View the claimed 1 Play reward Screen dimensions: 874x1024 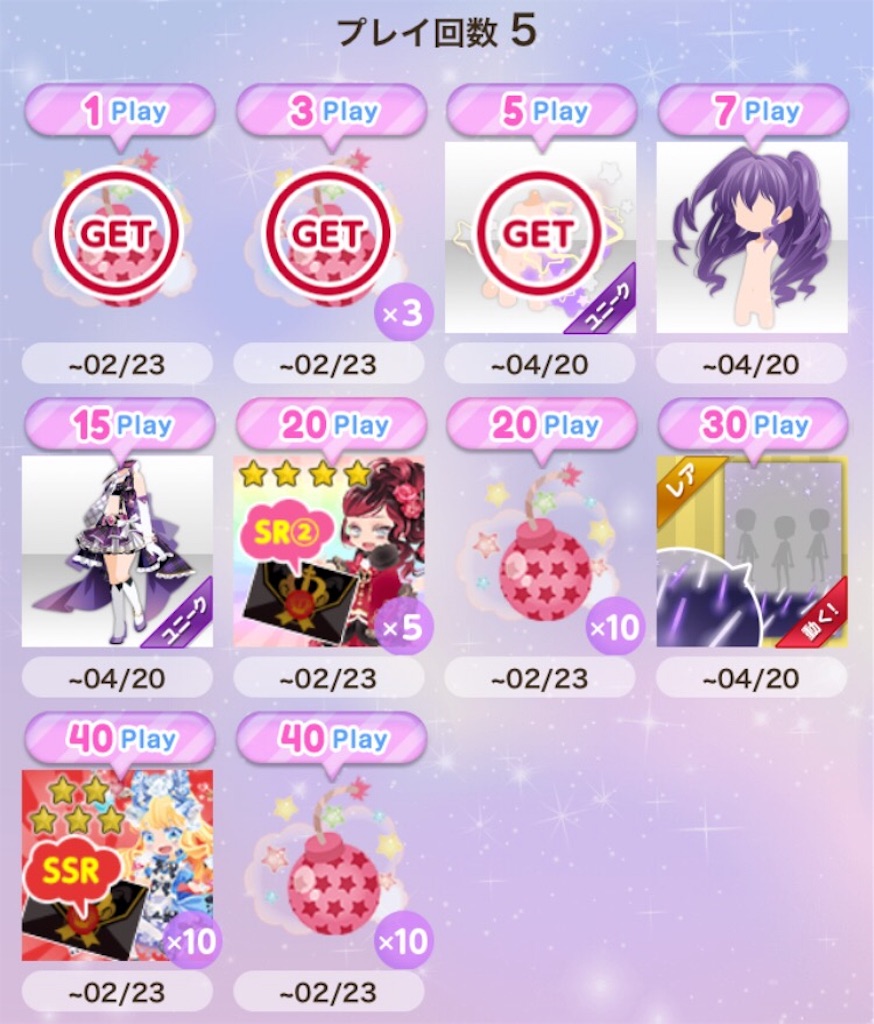click(117, 237)
